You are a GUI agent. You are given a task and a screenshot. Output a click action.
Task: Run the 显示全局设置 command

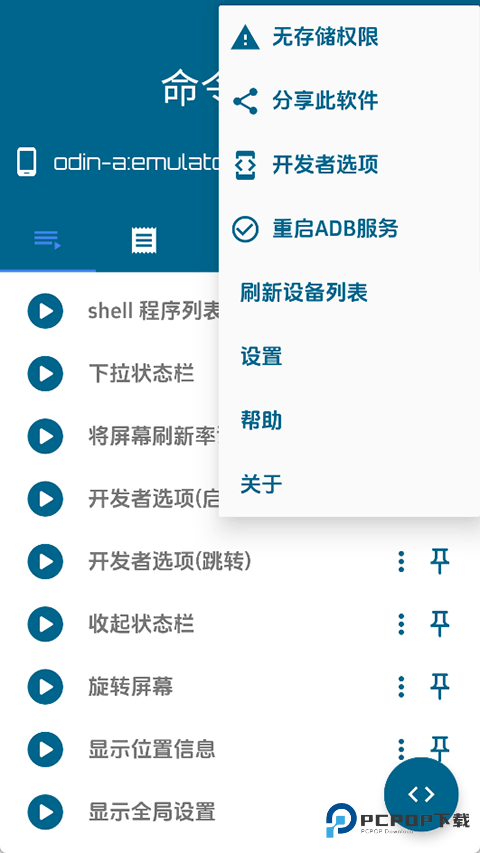point(45,812)
